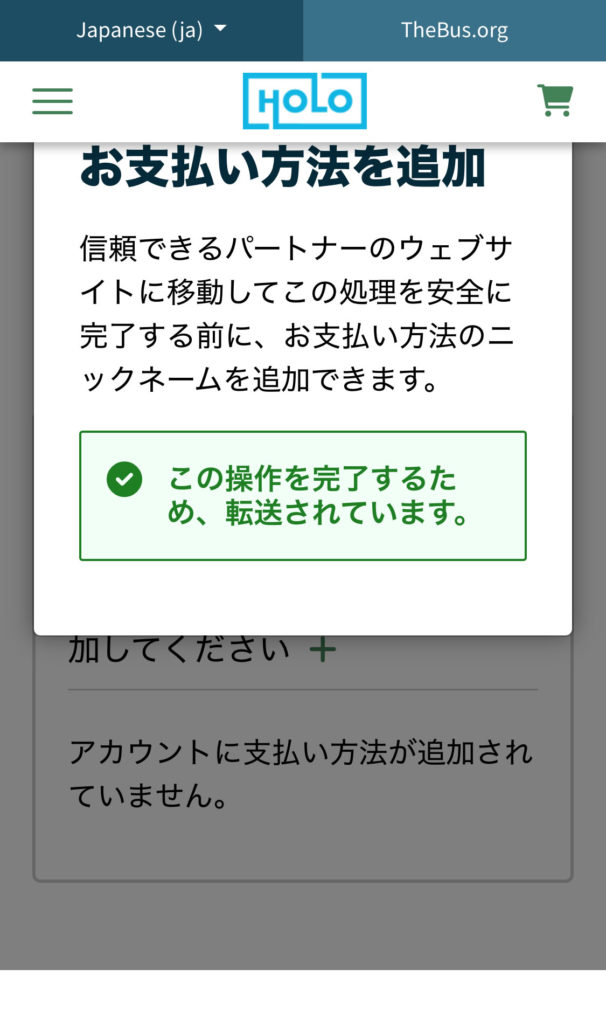The image size is (606, 1024).
Task: Open the hamburger navigation menu
Action: [52, 101]
